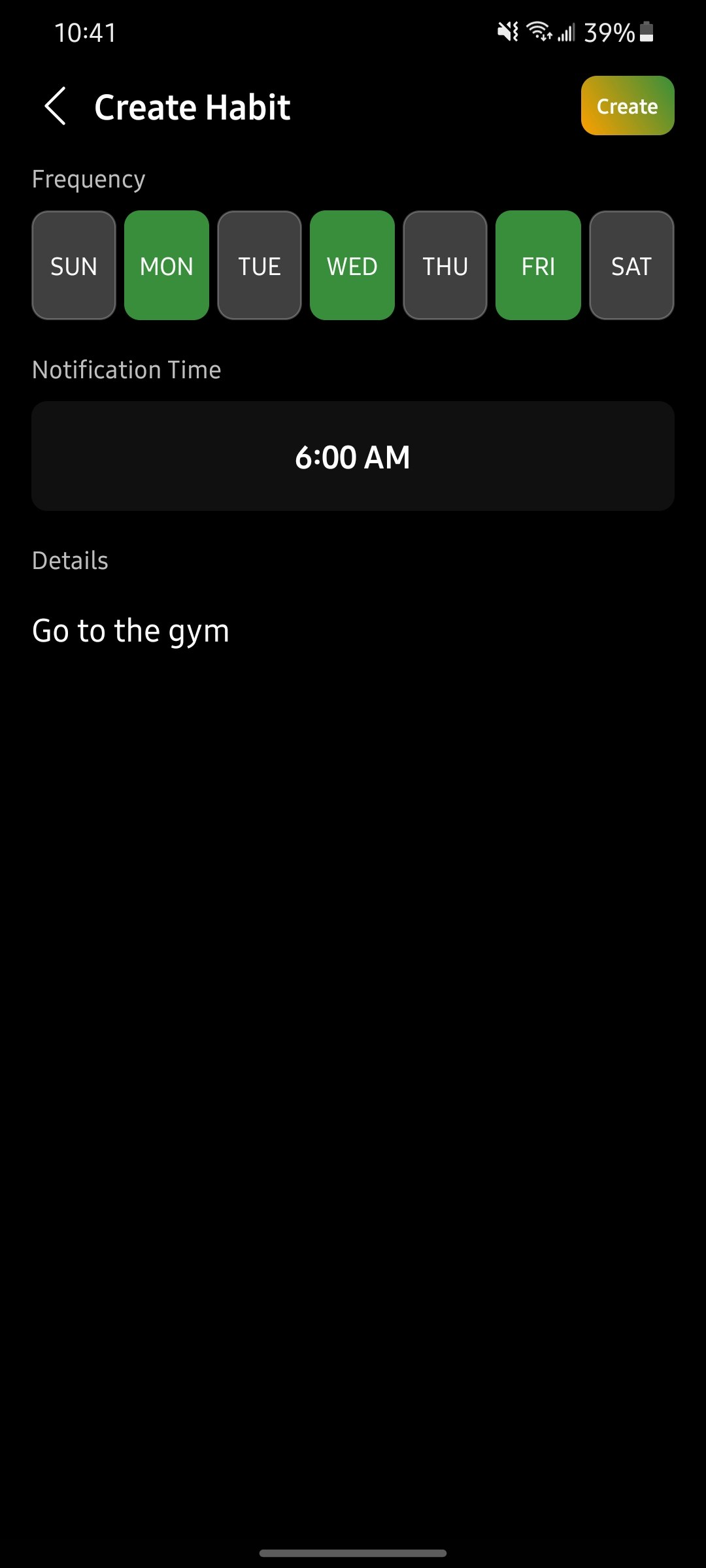Tap the Create button

pos(627,106)
